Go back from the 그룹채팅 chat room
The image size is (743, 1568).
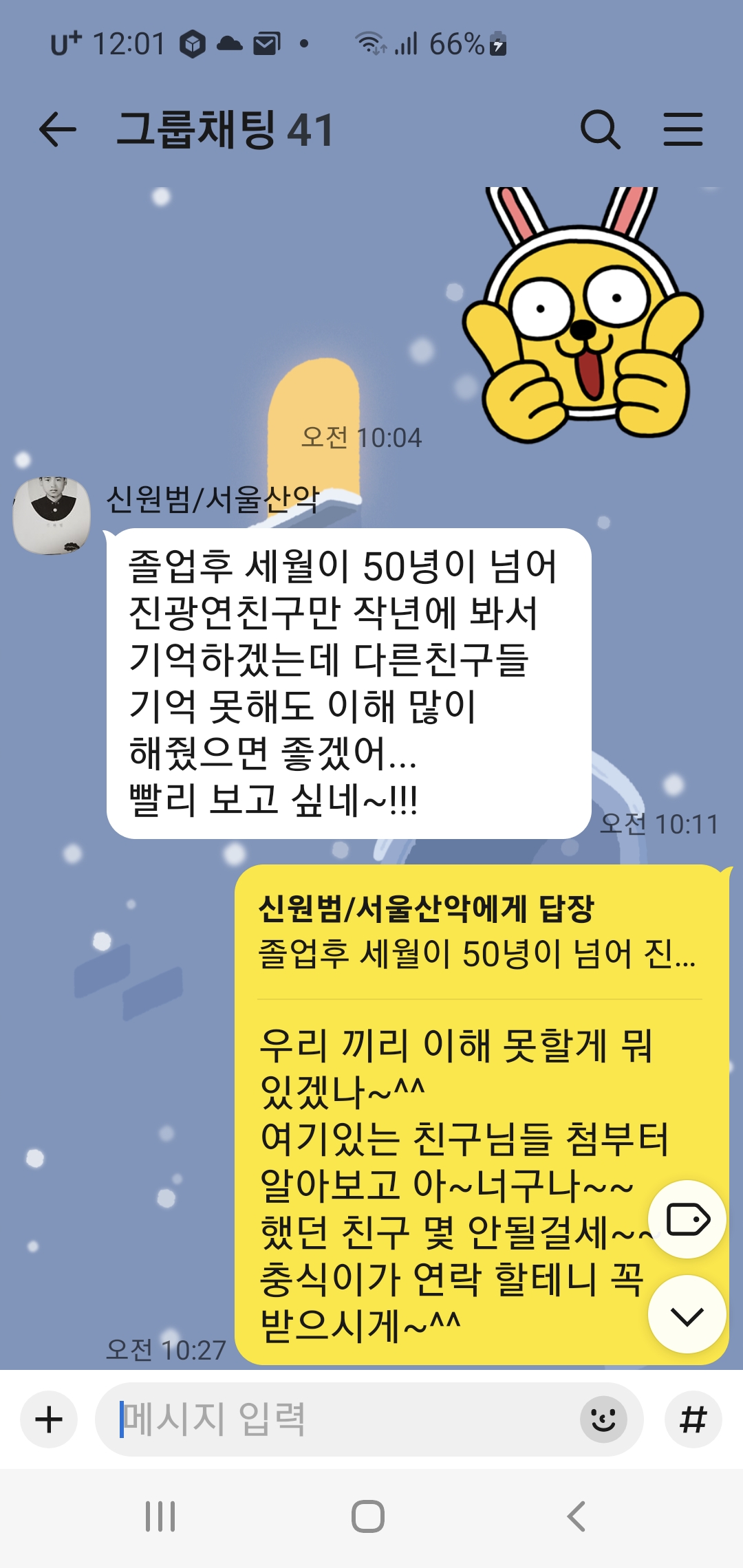pyautogui.click(x=58, y=130)
